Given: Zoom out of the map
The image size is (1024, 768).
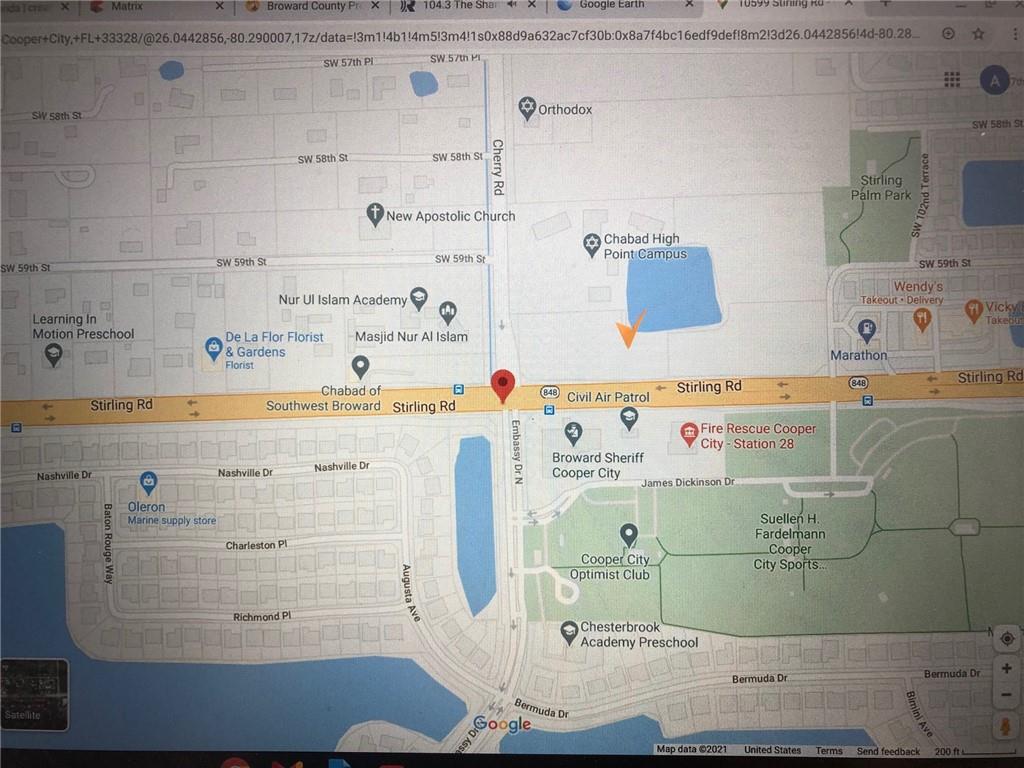Looking at the screenshot, I should pyautogui.click(x=1006, y=694).
